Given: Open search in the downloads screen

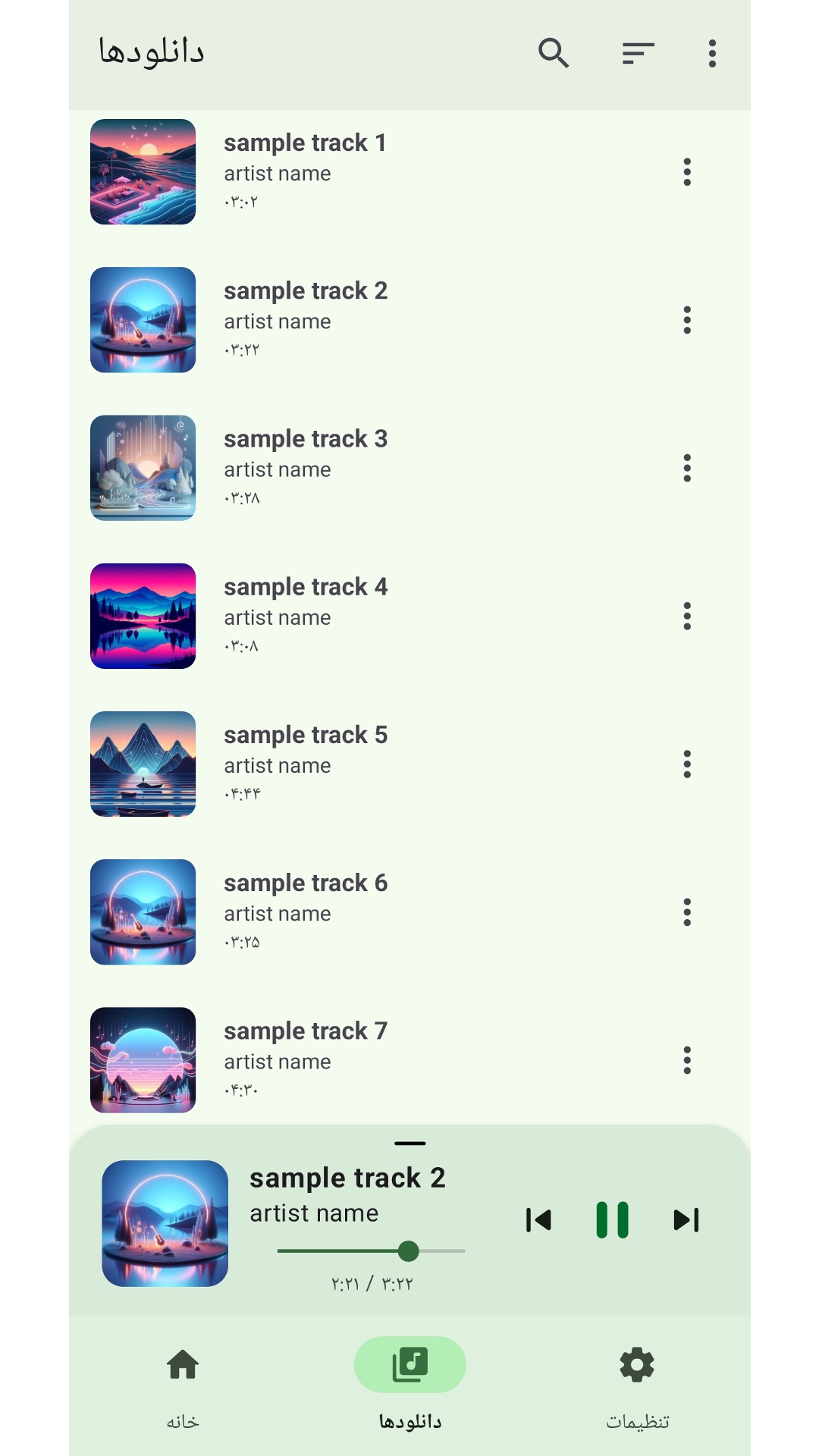Looking at the screenshot, I should tap(553, 53).
